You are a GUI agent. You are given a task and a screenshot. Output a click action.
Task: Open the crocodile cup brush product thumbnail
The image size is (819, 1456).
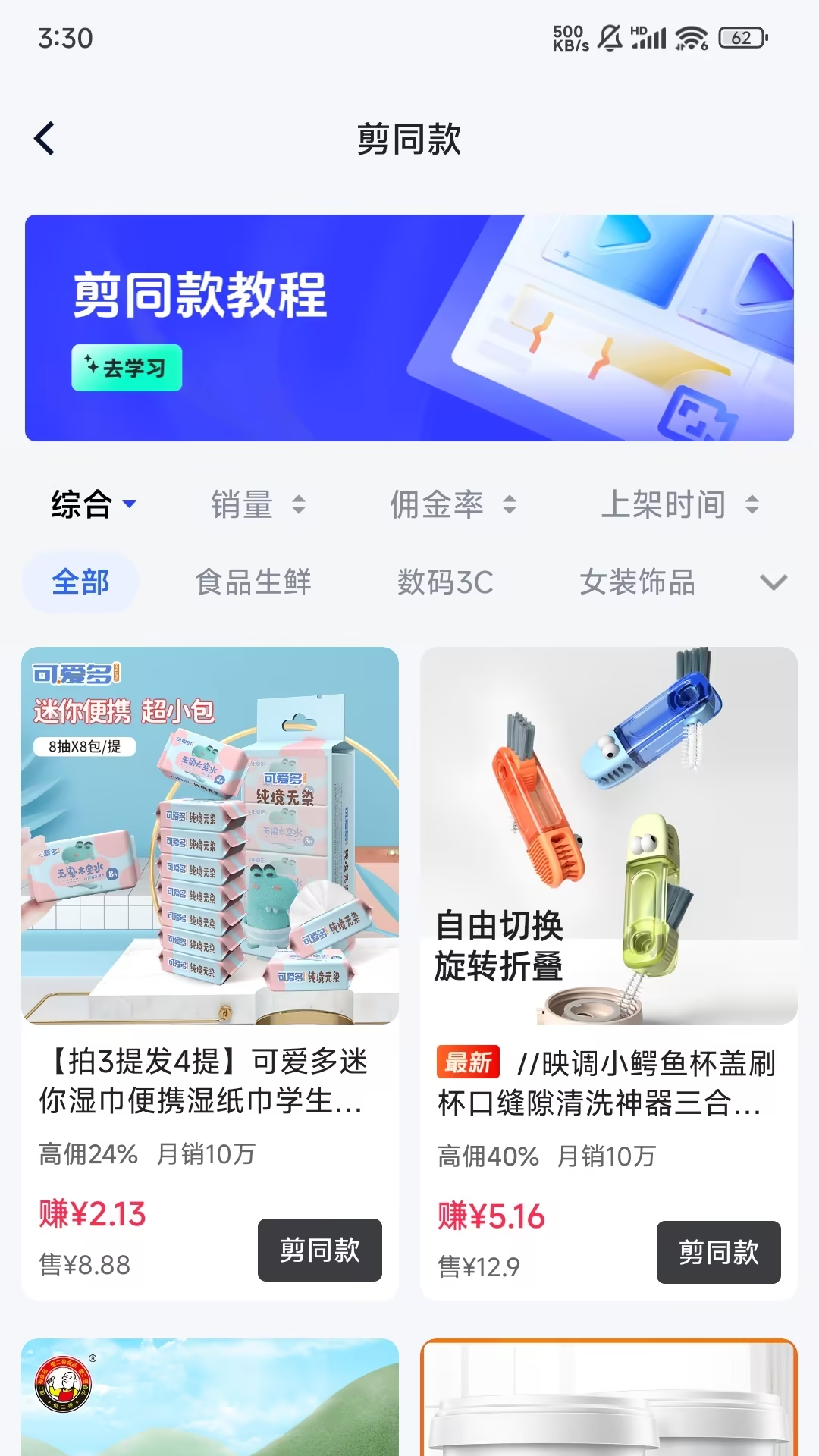pos(608,834)
